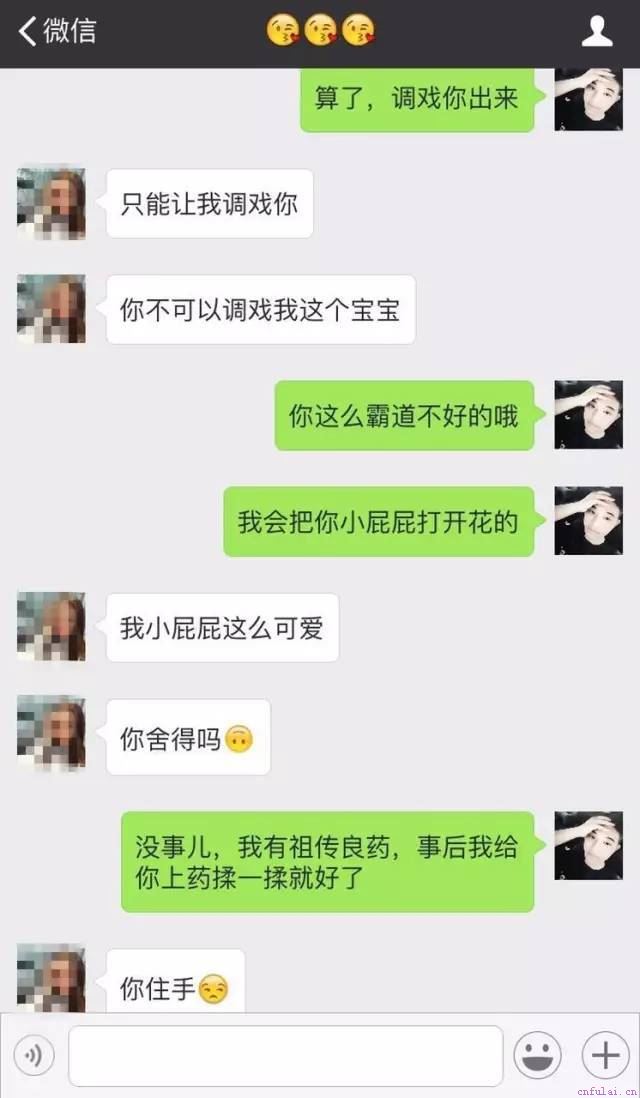Screen dimensions: 640x1098
Task: Focus the message text field
Action: coord(285,1056)
